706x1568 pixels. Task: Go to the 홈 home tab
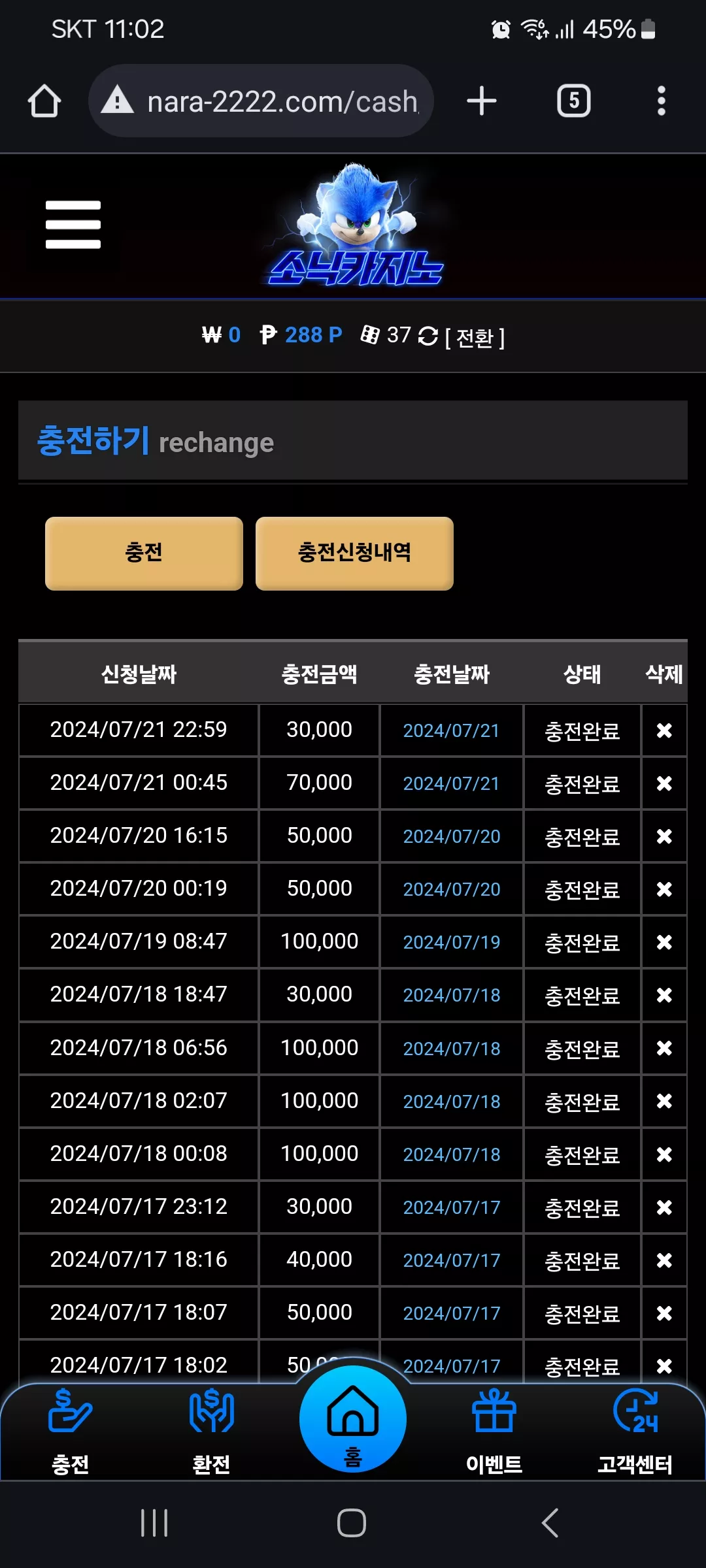tap(353, 1419)
